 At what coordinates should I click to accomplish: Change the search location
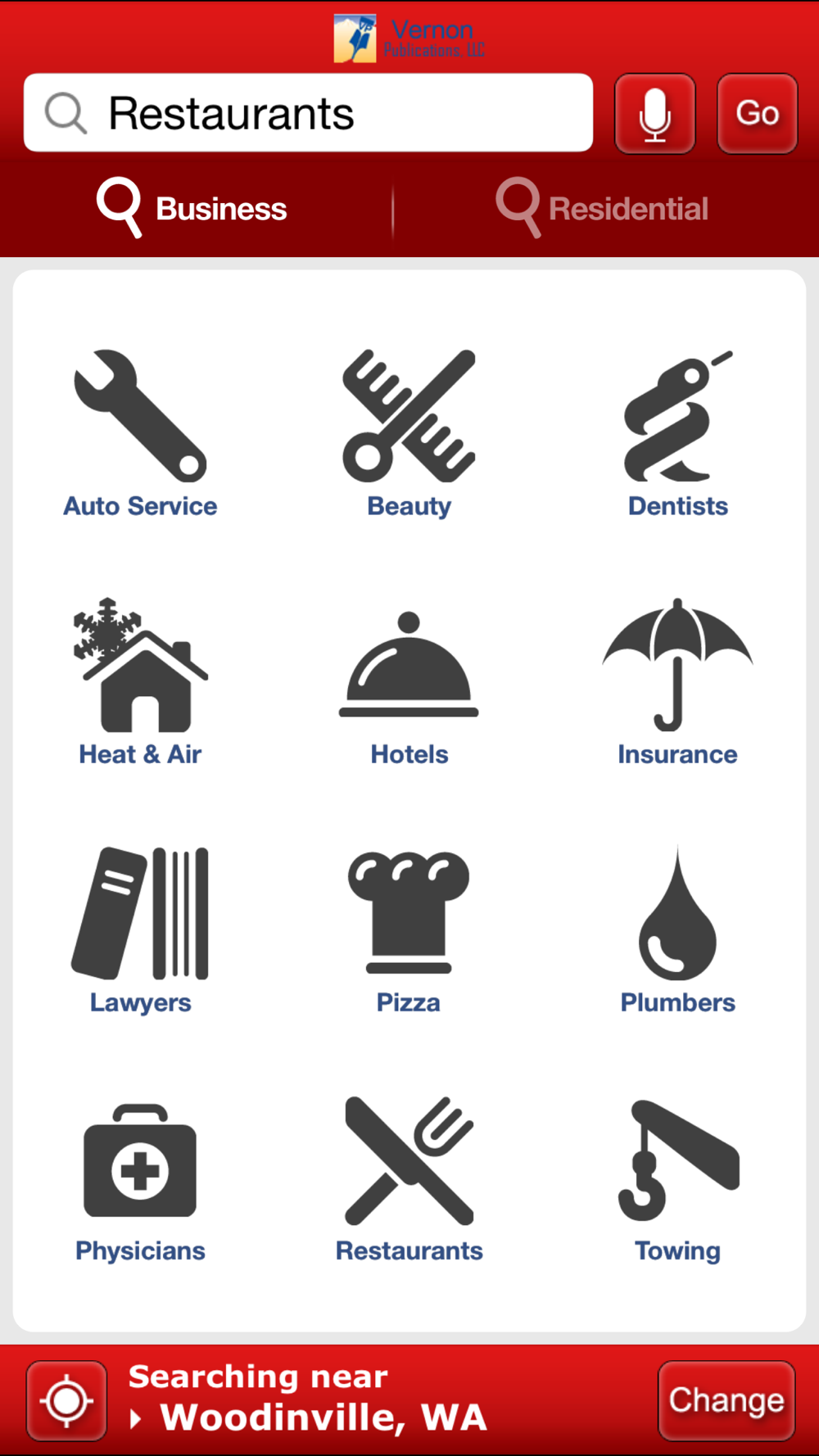coord(726,1400)
